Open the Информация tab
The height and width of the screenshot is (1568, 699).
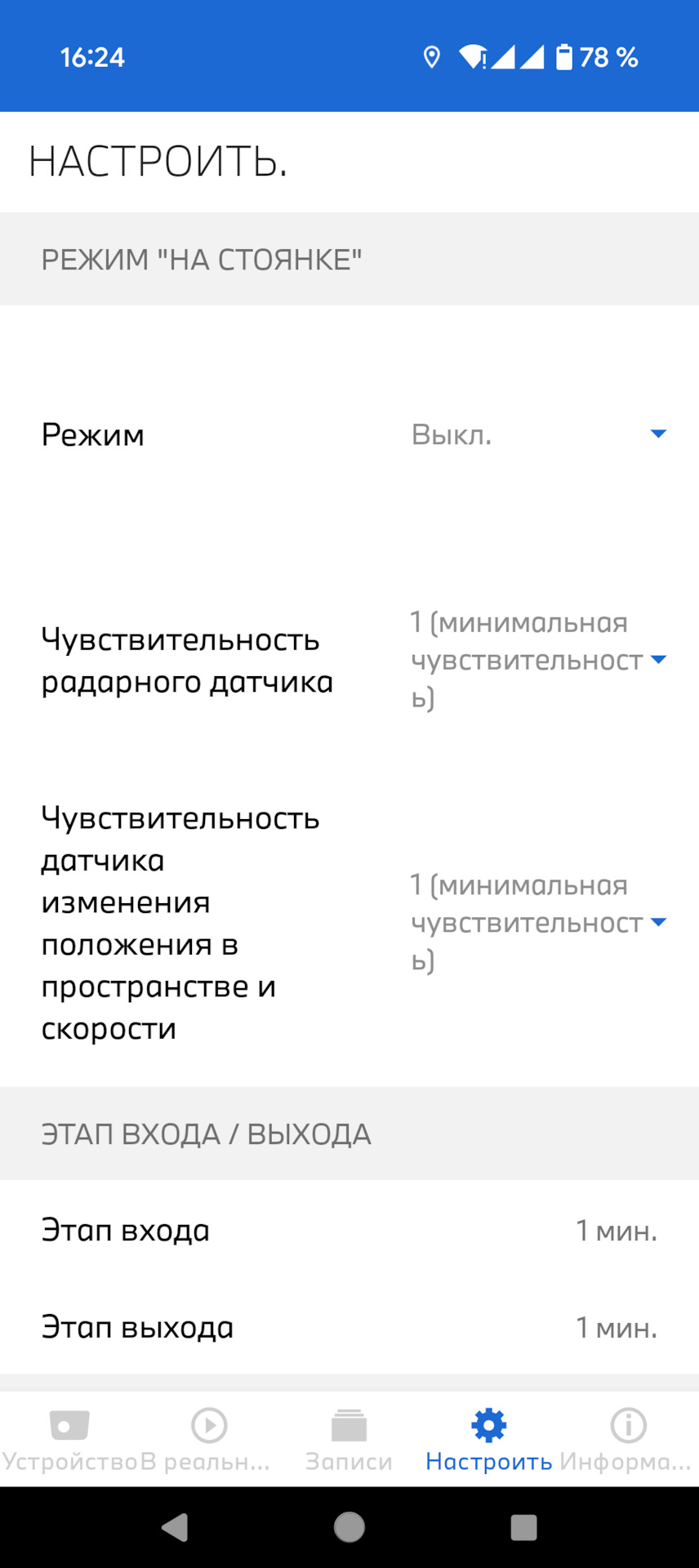pos(628,1441)
